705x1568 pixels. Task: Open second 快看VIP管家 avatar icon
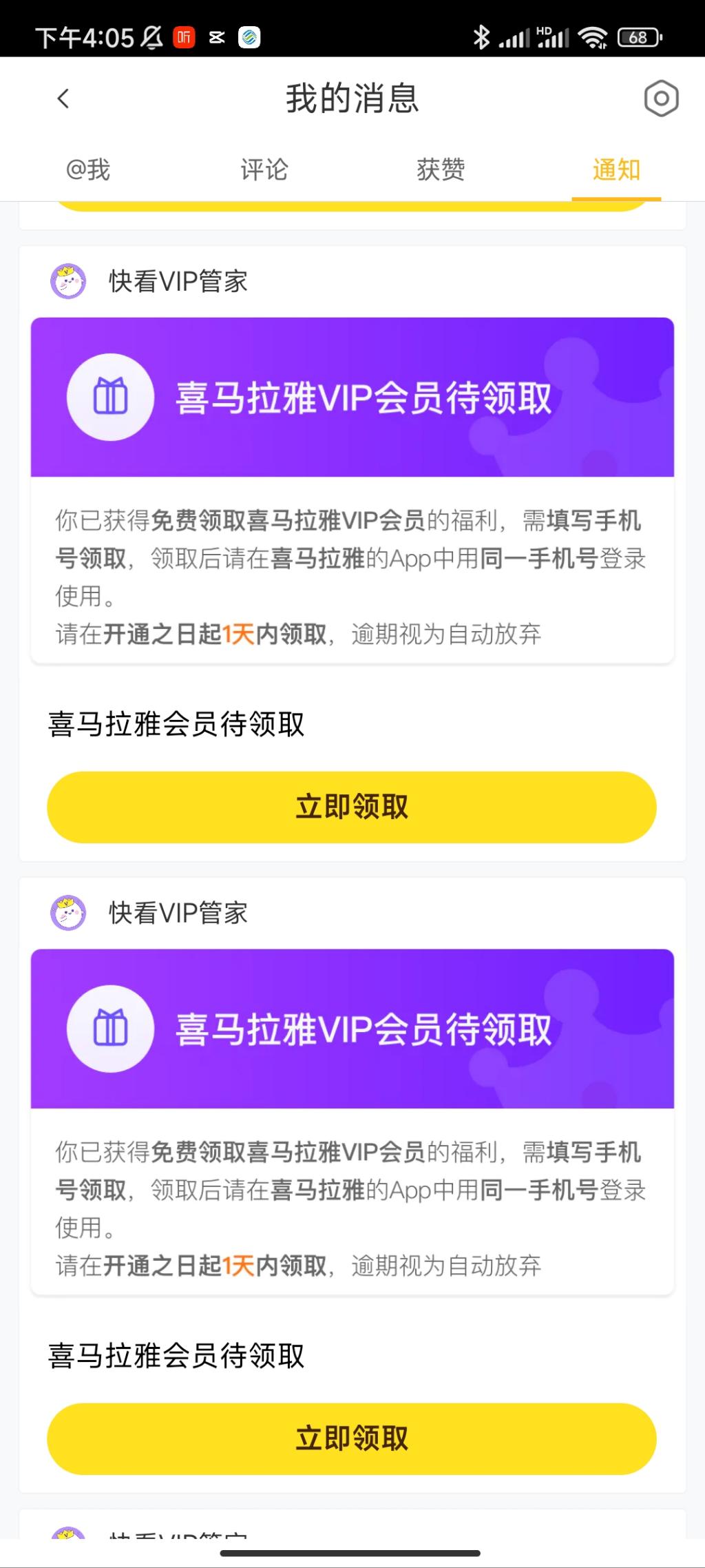pos(67,913)
